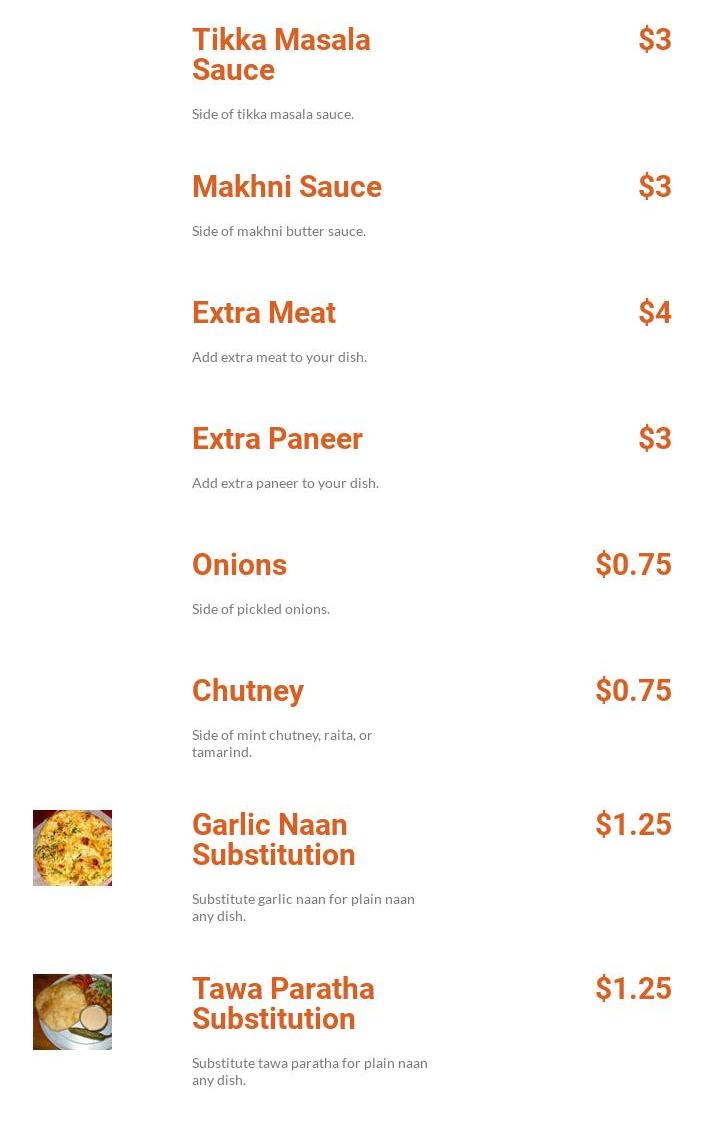Choose the Extra Meat add-on
The image size is (705, 1121).
[x=264, y=313]
